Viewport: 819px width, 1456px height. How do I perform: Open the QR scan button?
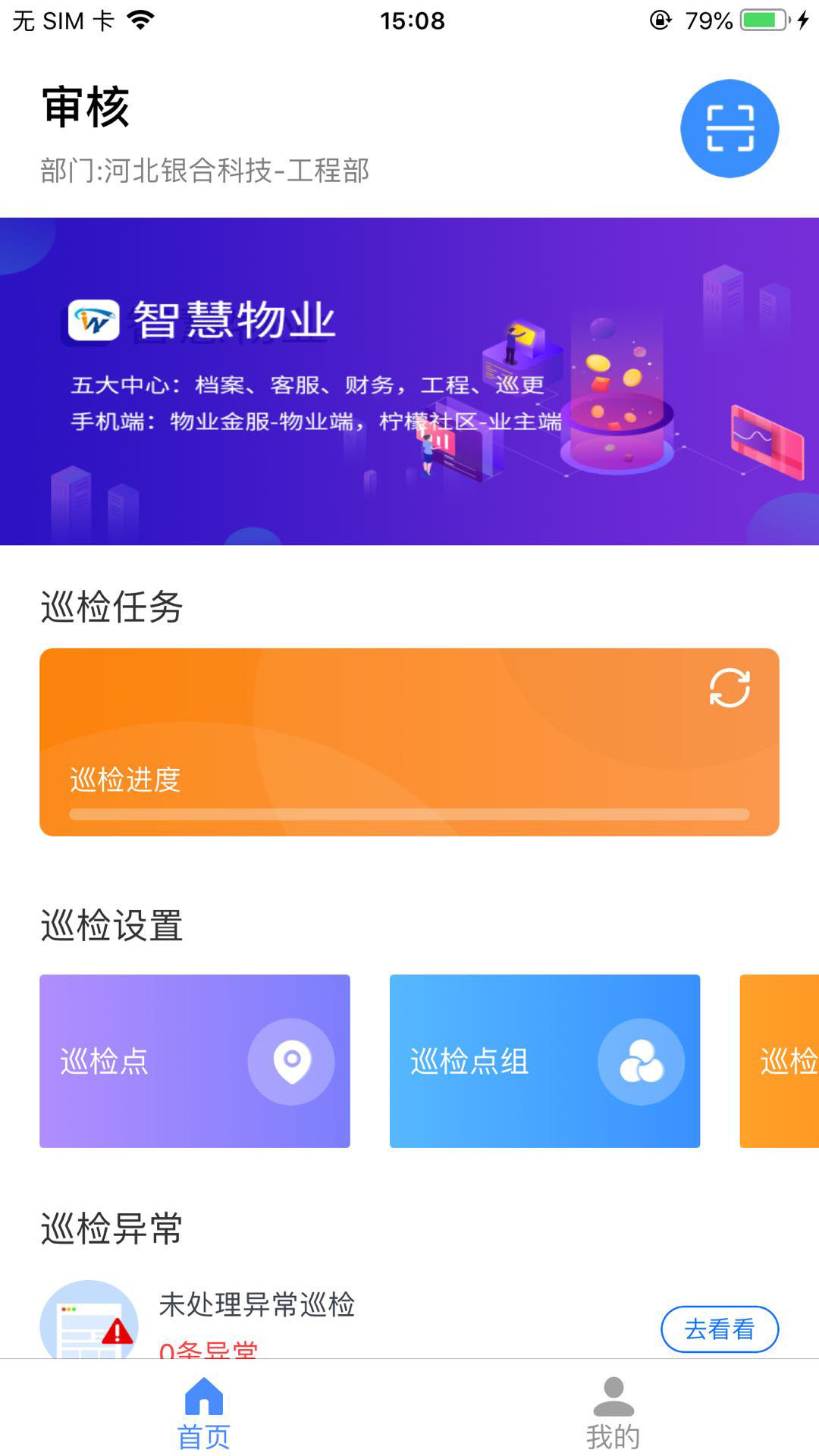point(729,128)
